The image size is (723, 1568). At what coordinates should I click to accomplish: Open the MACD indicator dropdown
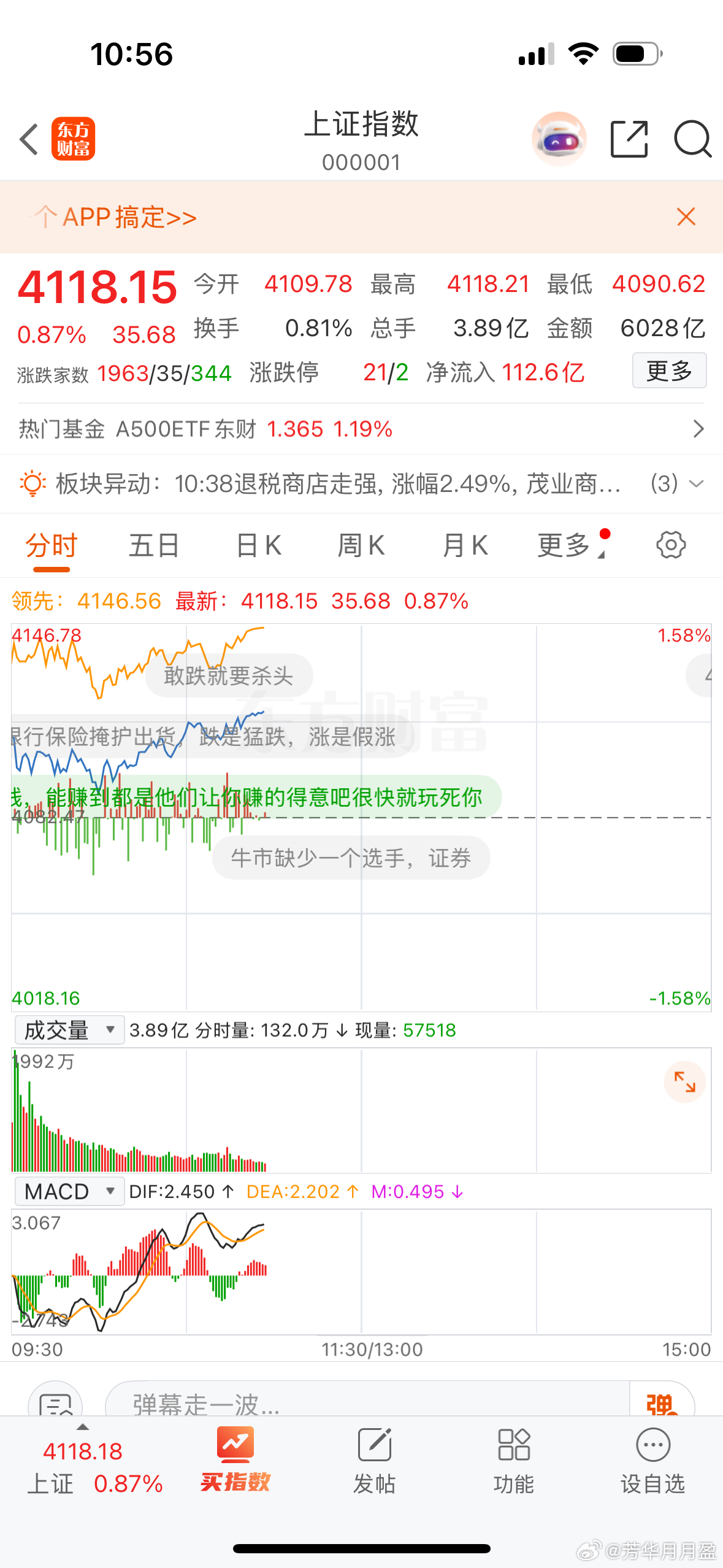click(x=69, y=1191)
